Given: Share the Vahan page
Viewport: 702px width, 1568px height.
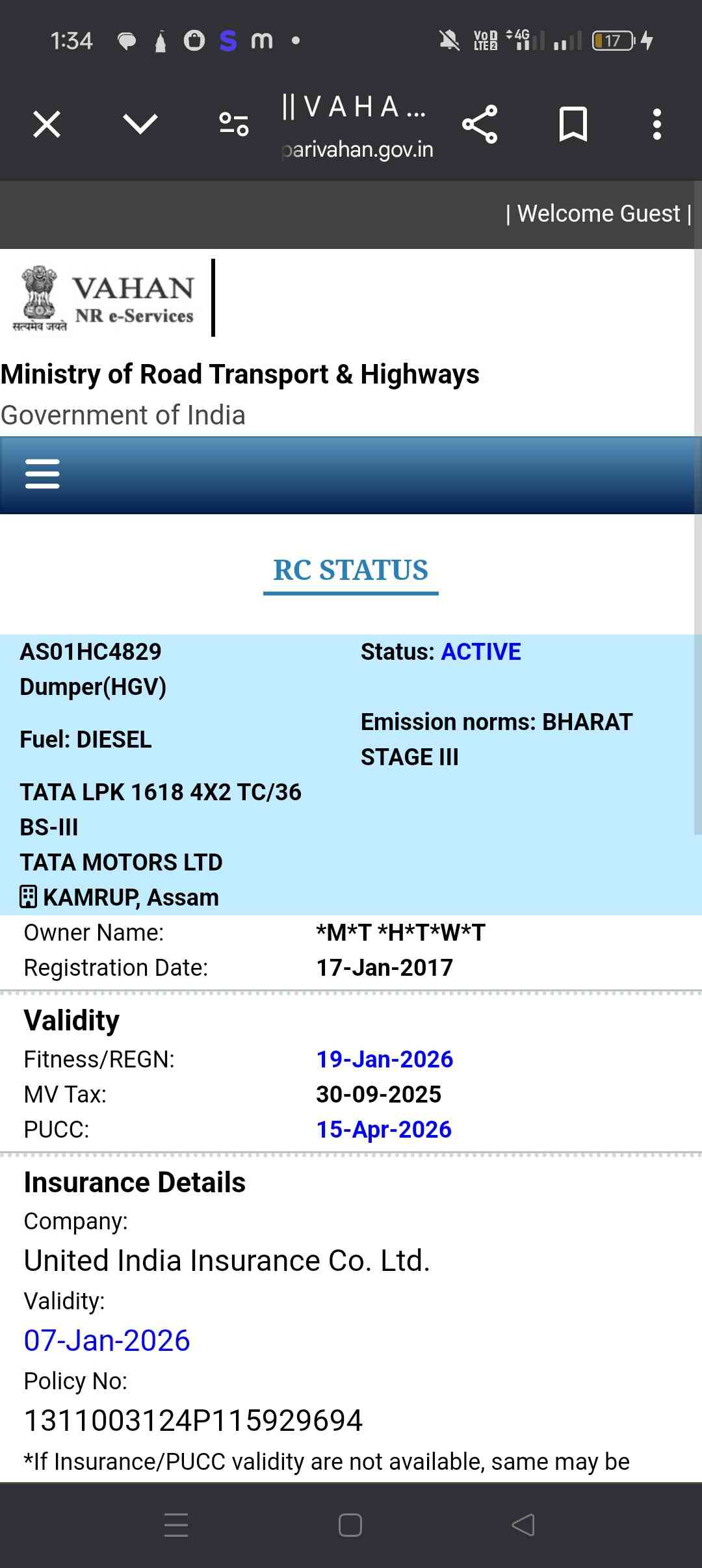Looking at the screenshot, I should click(480, 124).
